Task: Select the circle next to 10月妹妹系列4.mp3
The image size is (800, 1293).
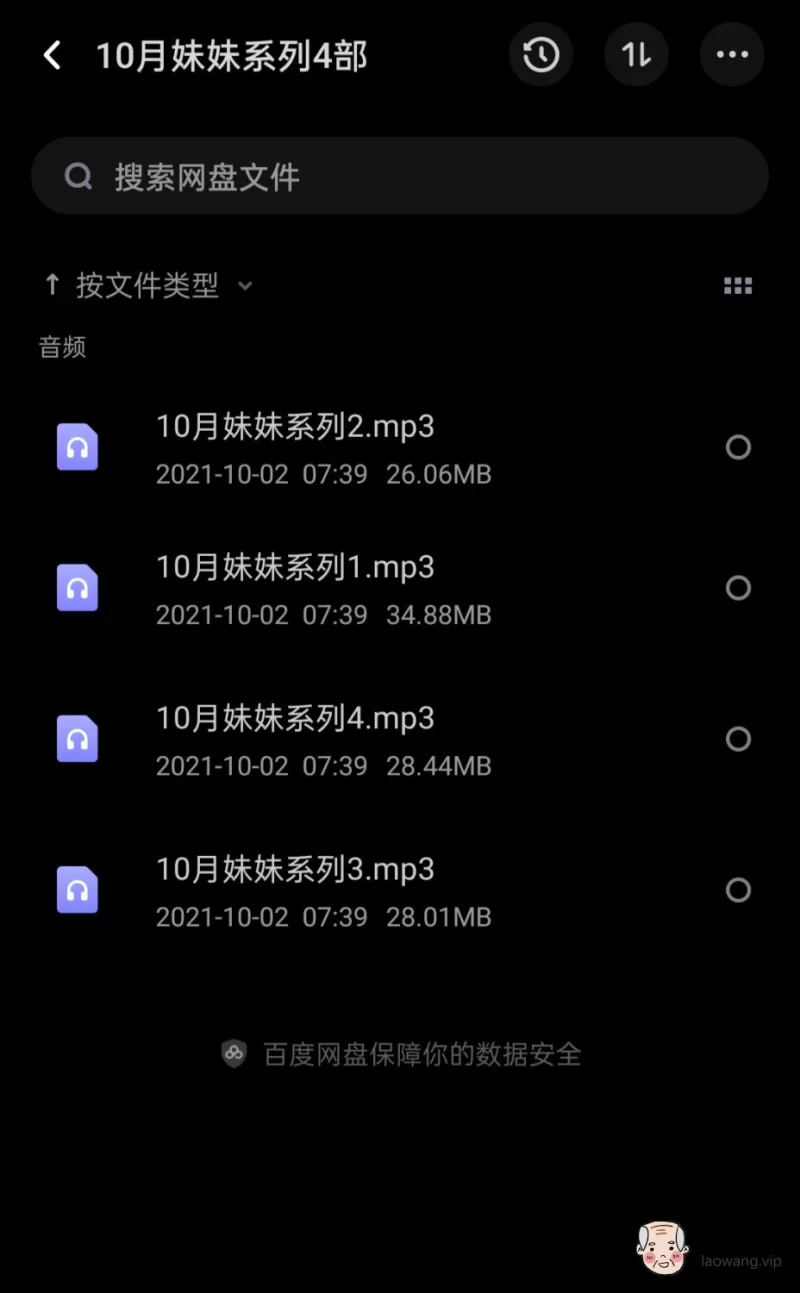Action: (738, 739)
